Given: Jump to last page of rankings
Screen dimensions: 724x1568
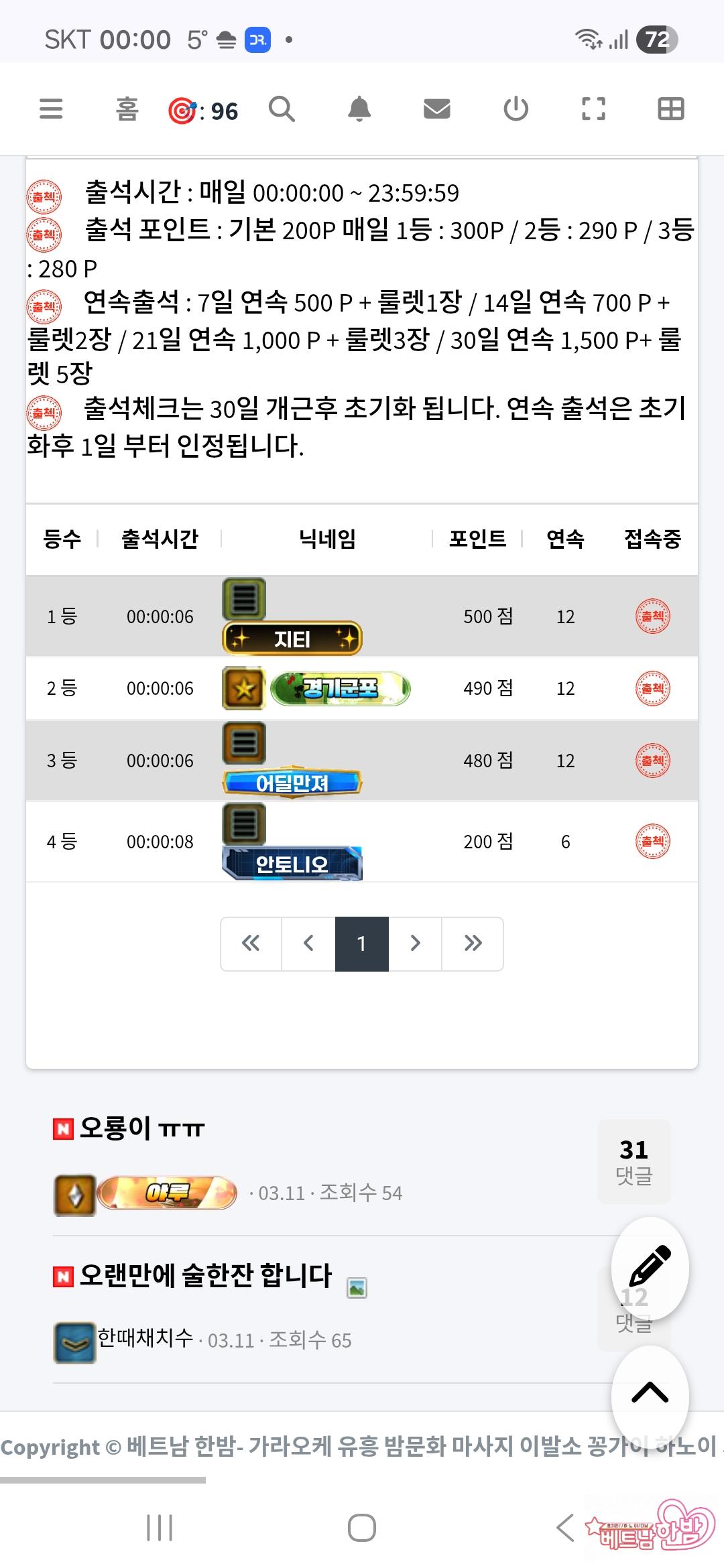Looking at the screenshot, I should [x=473, y=943].
